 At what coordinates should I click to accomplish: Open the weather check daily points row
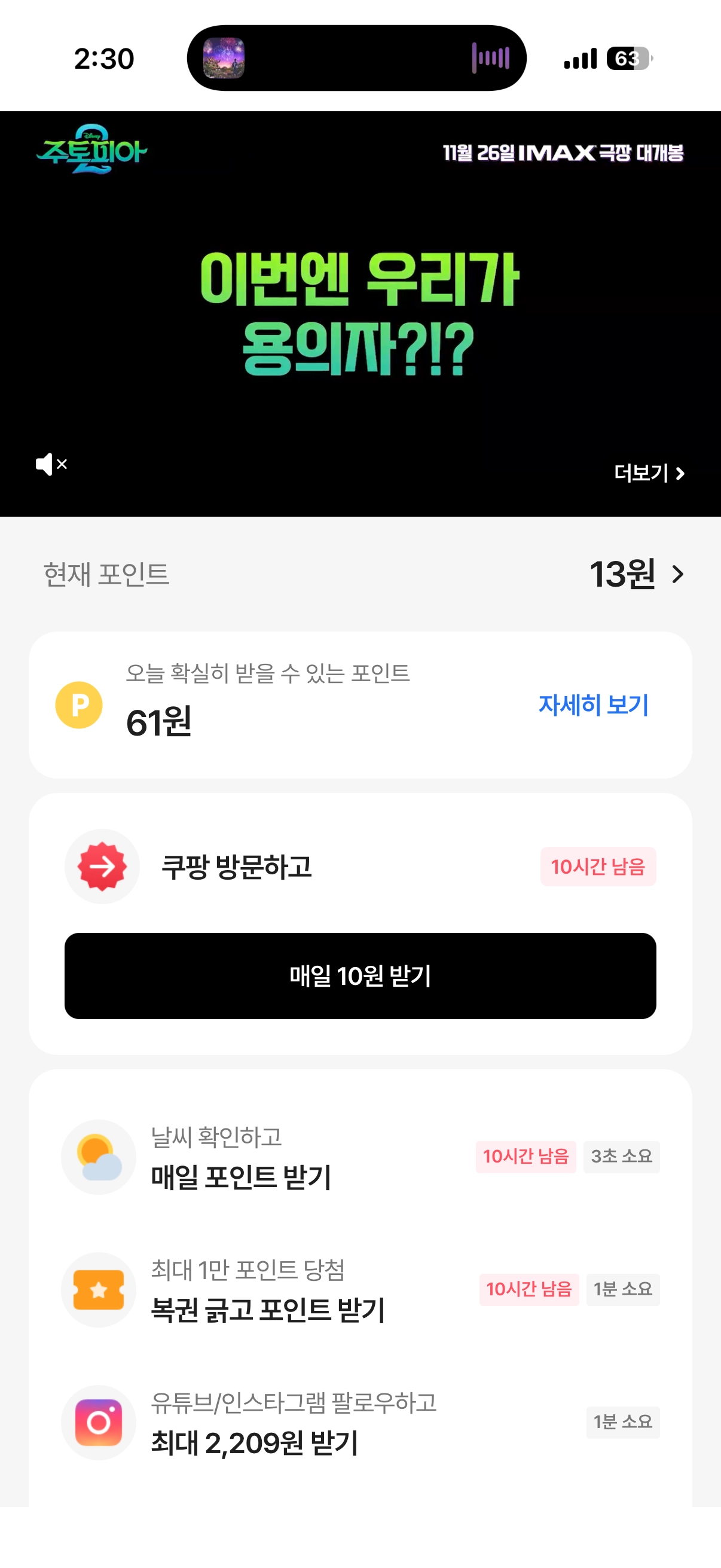point(360,1157)
